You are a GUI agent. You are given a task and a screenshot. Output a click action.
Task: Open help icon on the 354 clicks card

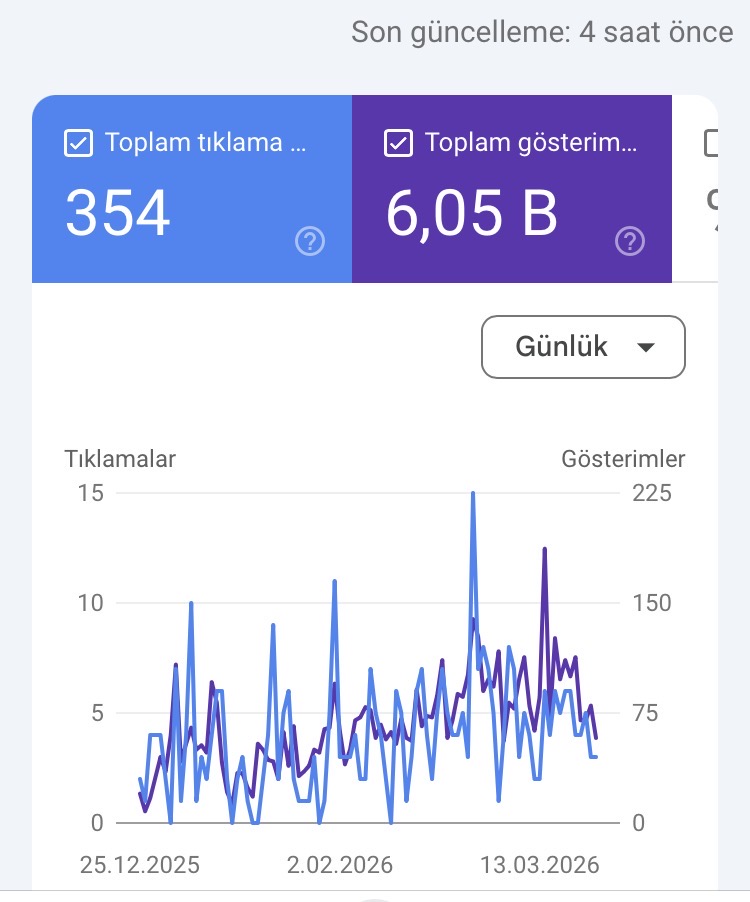pyautogui.click(x=310, y=241)
